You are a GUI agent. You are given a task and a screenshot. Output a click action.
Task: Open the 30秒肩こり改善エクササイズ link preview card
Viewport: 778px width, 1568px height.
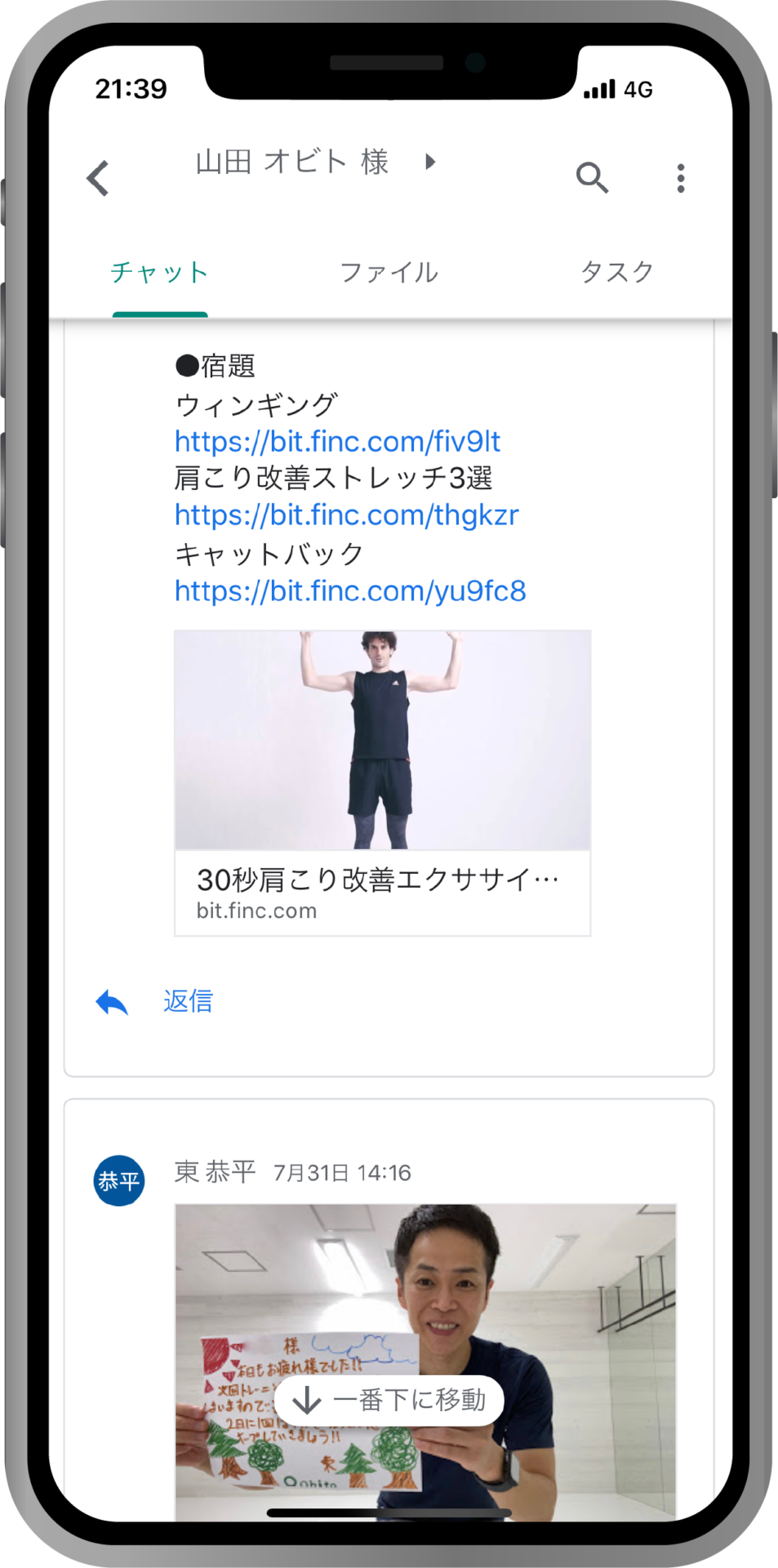[382, 782]
